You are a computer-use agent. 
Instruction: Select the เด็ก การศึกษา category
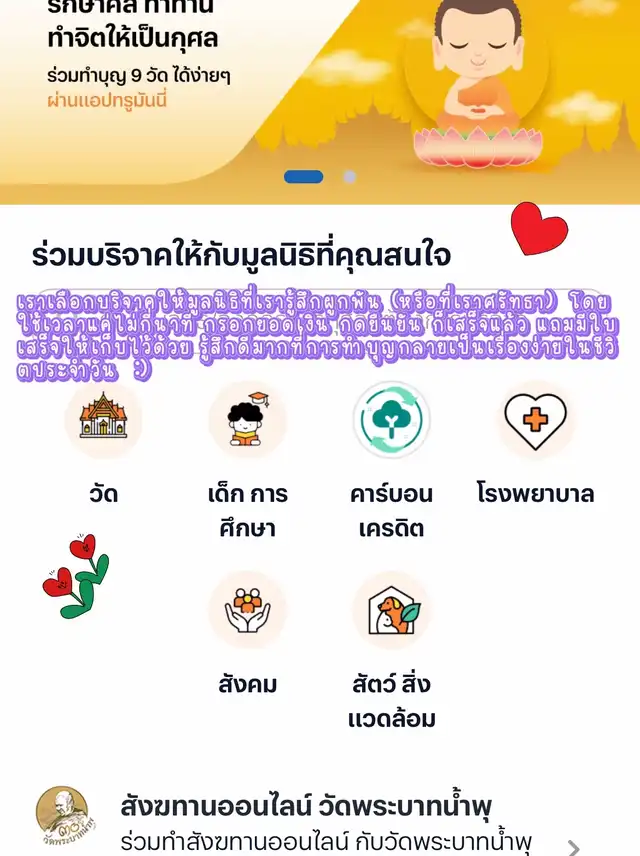tap(248, 420)
